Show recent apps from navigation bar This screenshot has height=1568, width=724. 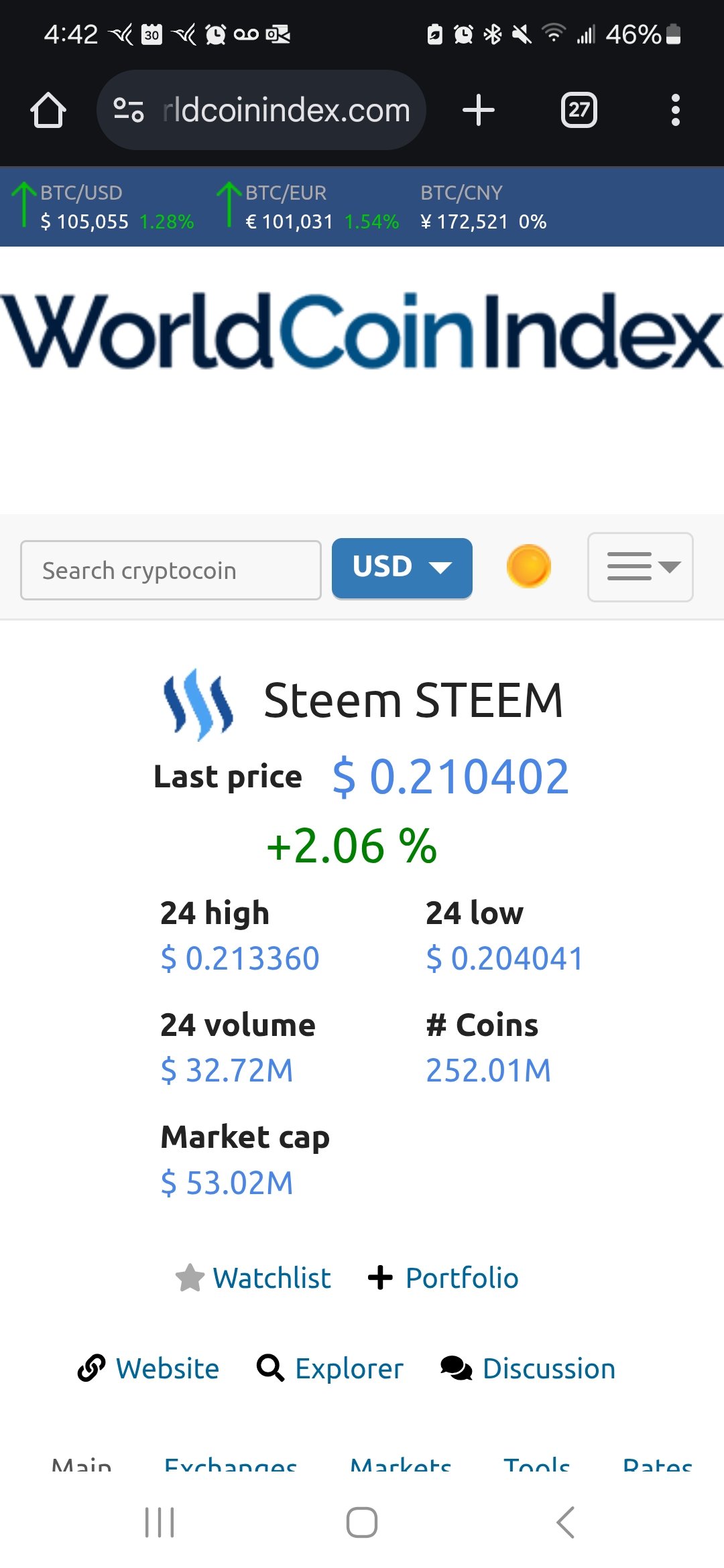[x=160, y=1522]
